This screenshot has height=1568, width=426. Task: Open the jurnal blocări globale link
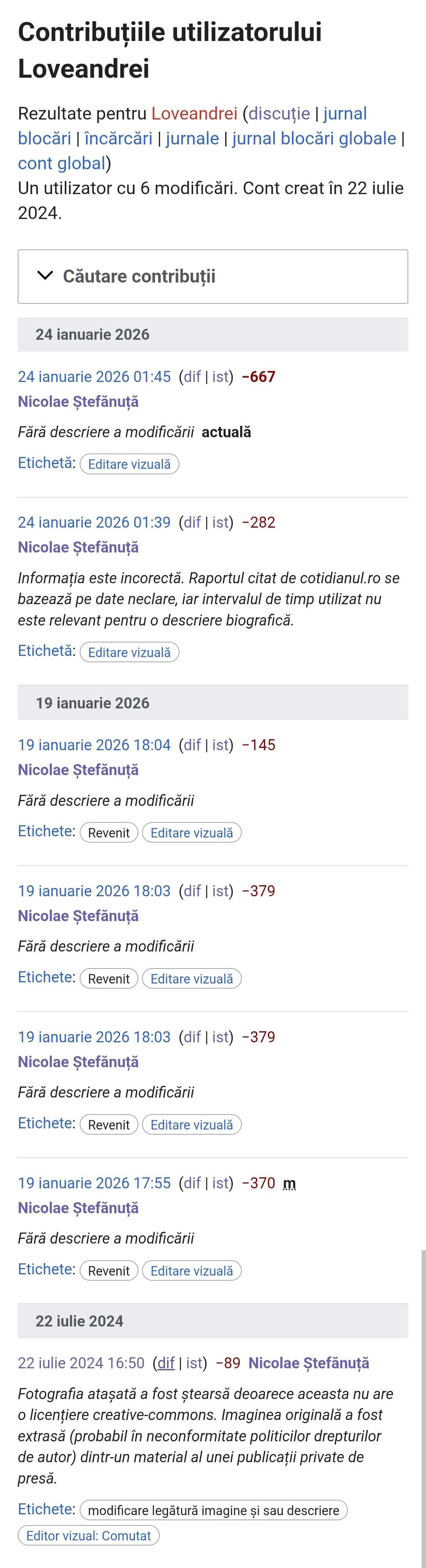pyautogui.click(x=314, y=139)
